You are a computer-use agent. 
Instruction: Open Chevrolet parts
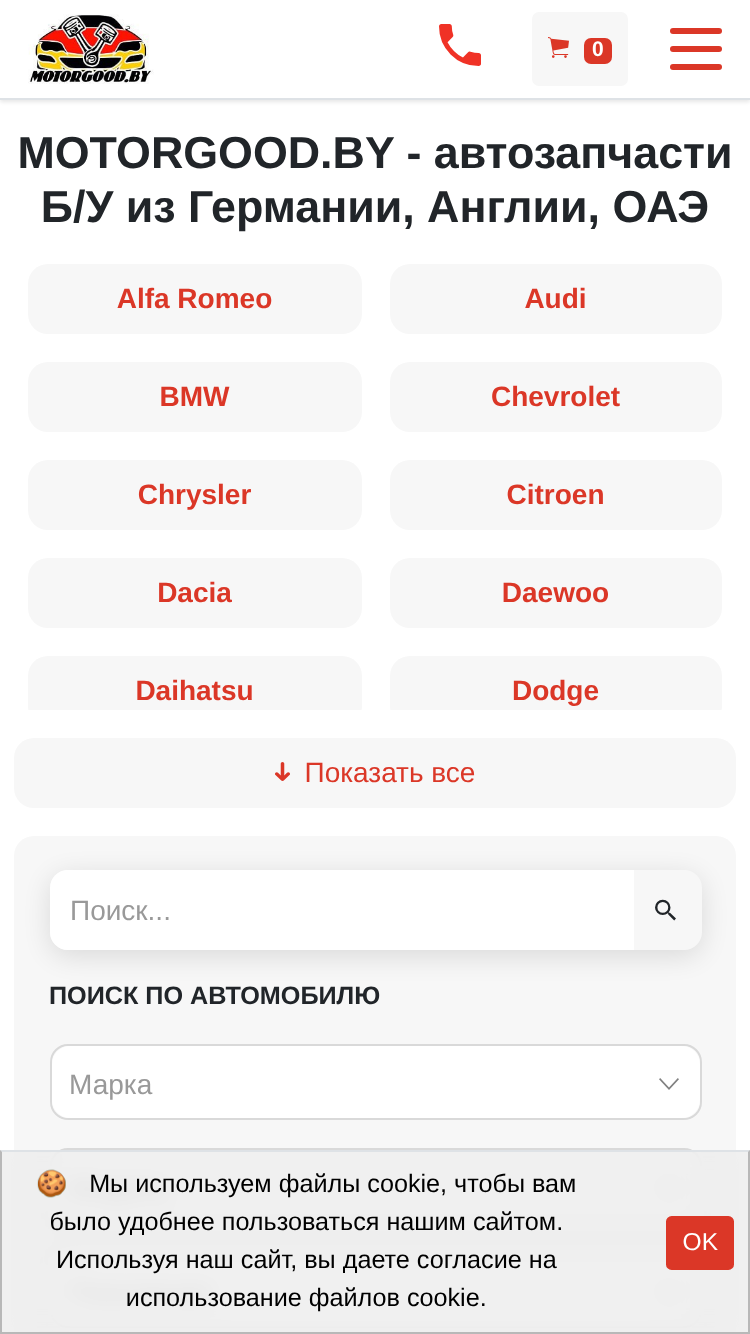pyautogui.click(x=556, y=397)
